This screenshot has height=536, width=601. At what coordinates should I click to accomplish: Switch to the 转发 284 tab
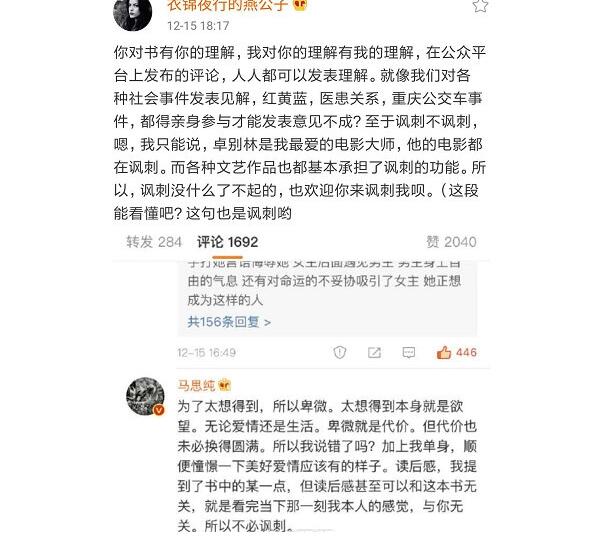153,241
